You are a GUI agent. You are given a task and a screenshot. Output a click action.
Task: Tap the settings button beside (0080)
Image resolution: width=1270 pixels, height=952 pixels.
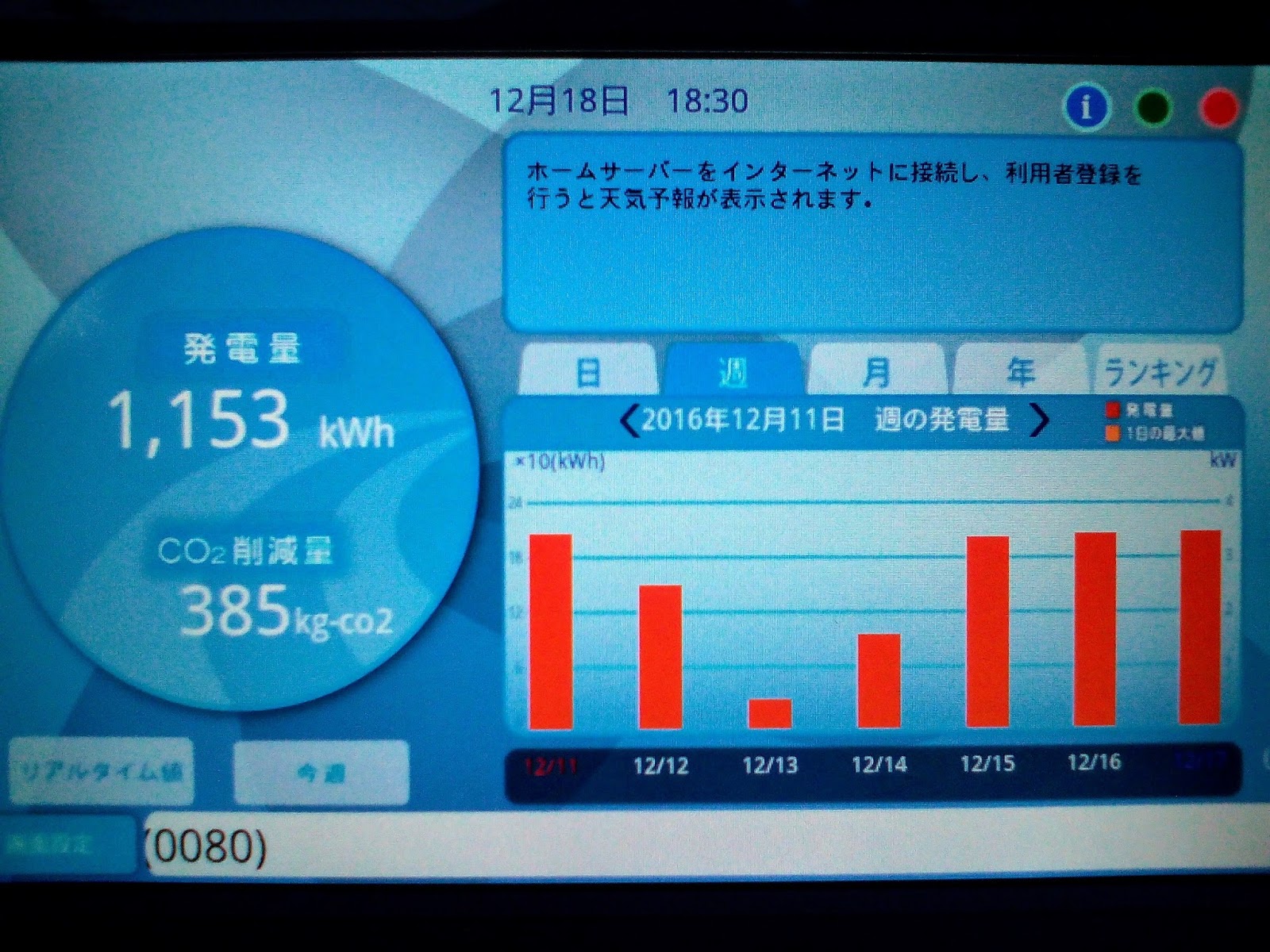(67, 845)
